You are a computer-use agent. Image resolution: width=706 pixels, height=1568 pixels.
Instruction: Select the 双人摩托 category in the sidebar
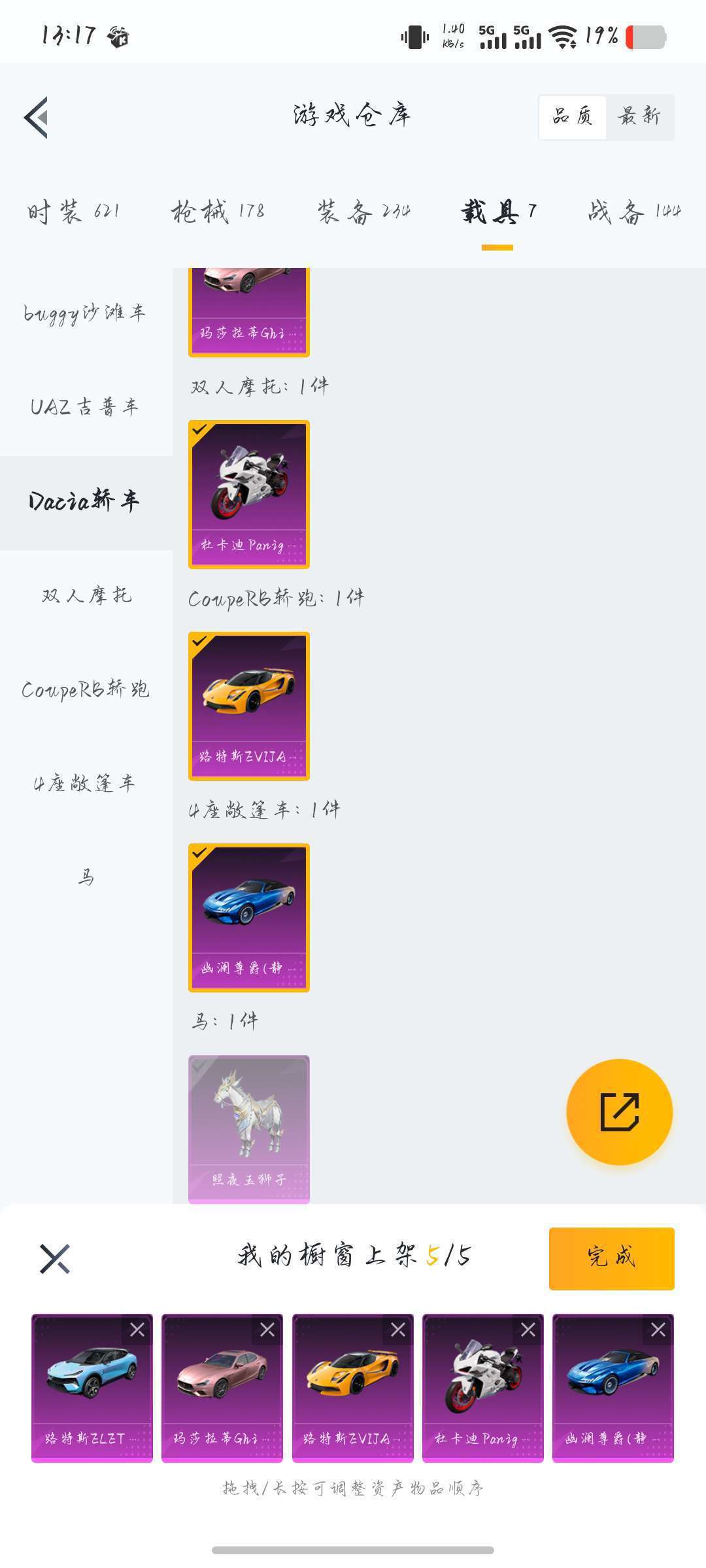(86, 595)
